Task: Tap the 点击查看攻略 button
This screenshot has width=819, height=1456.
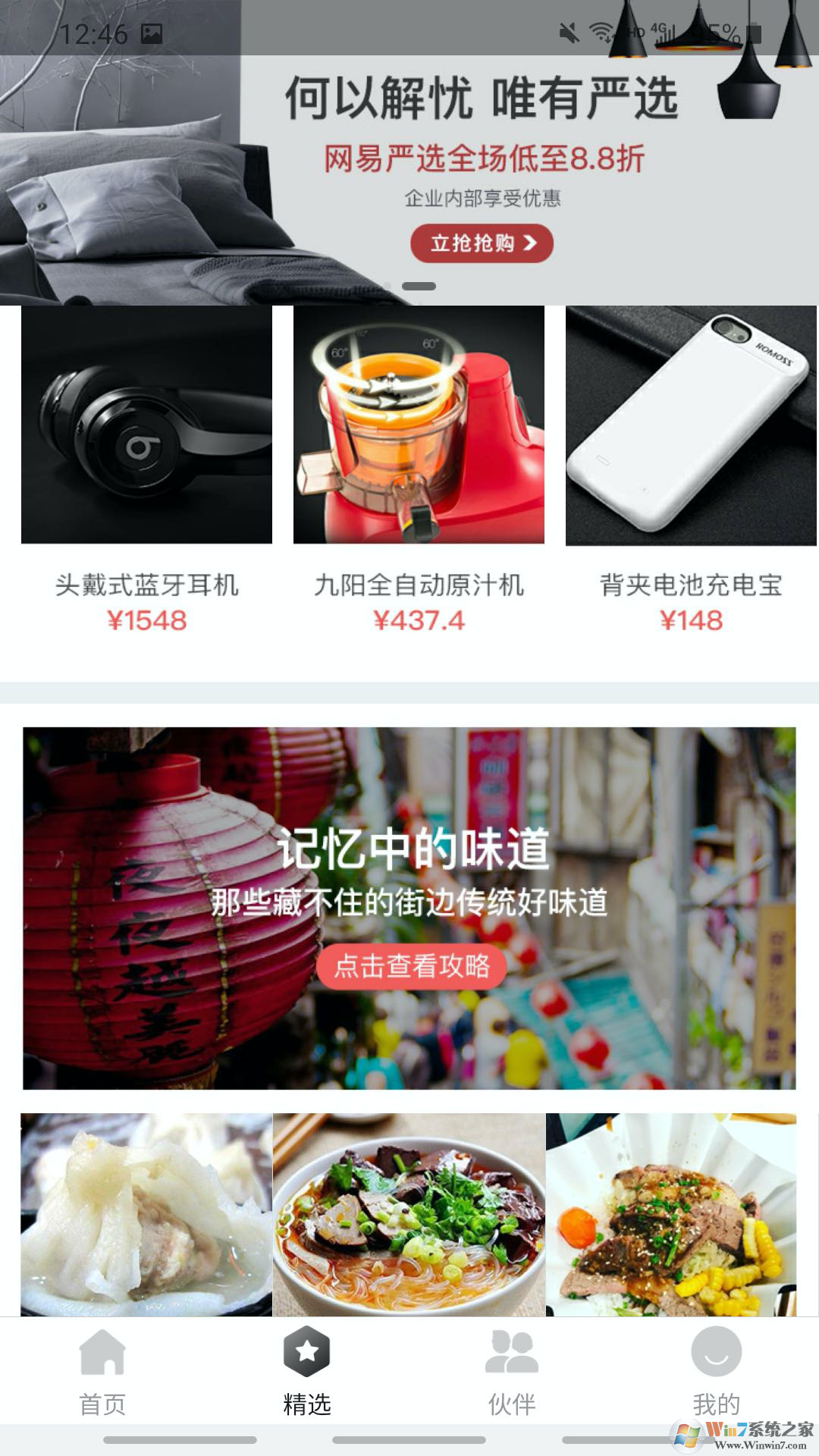Action: [412, 966]
